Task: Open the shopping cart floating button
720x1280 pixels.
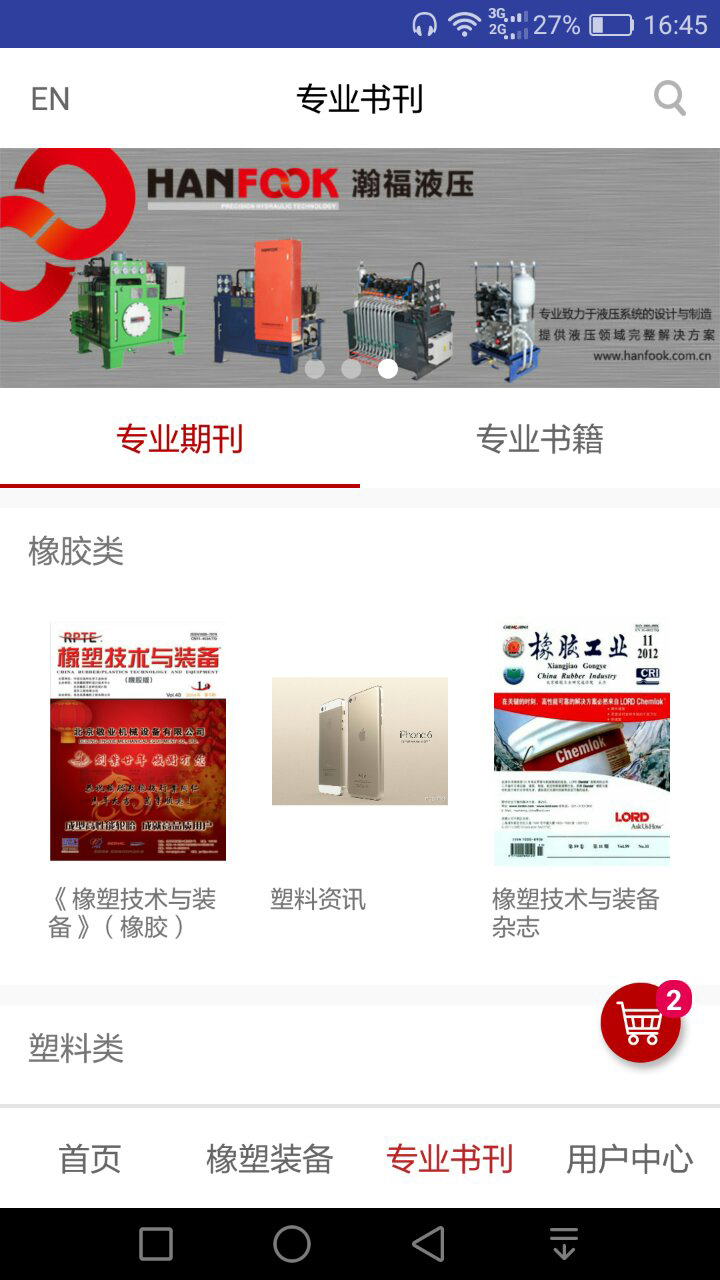Action: point(641,1022)
